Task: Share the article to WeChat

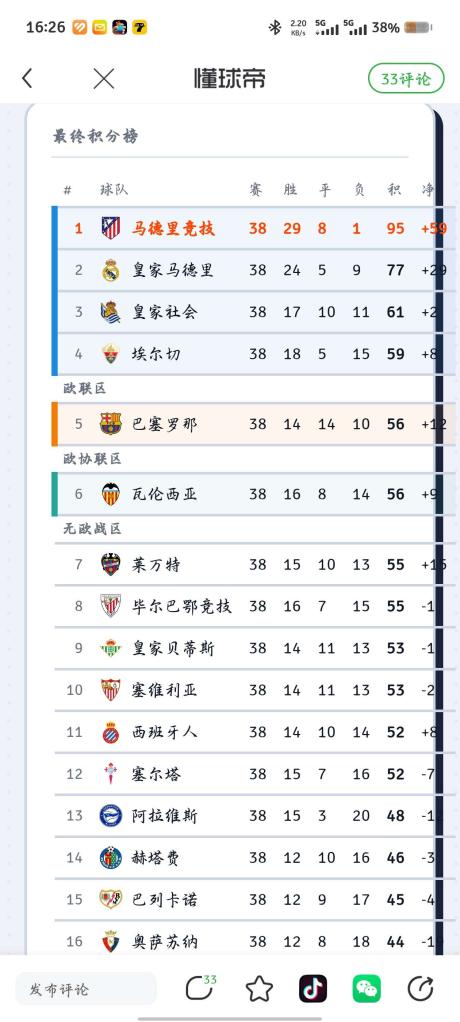Action: (367, 989)
